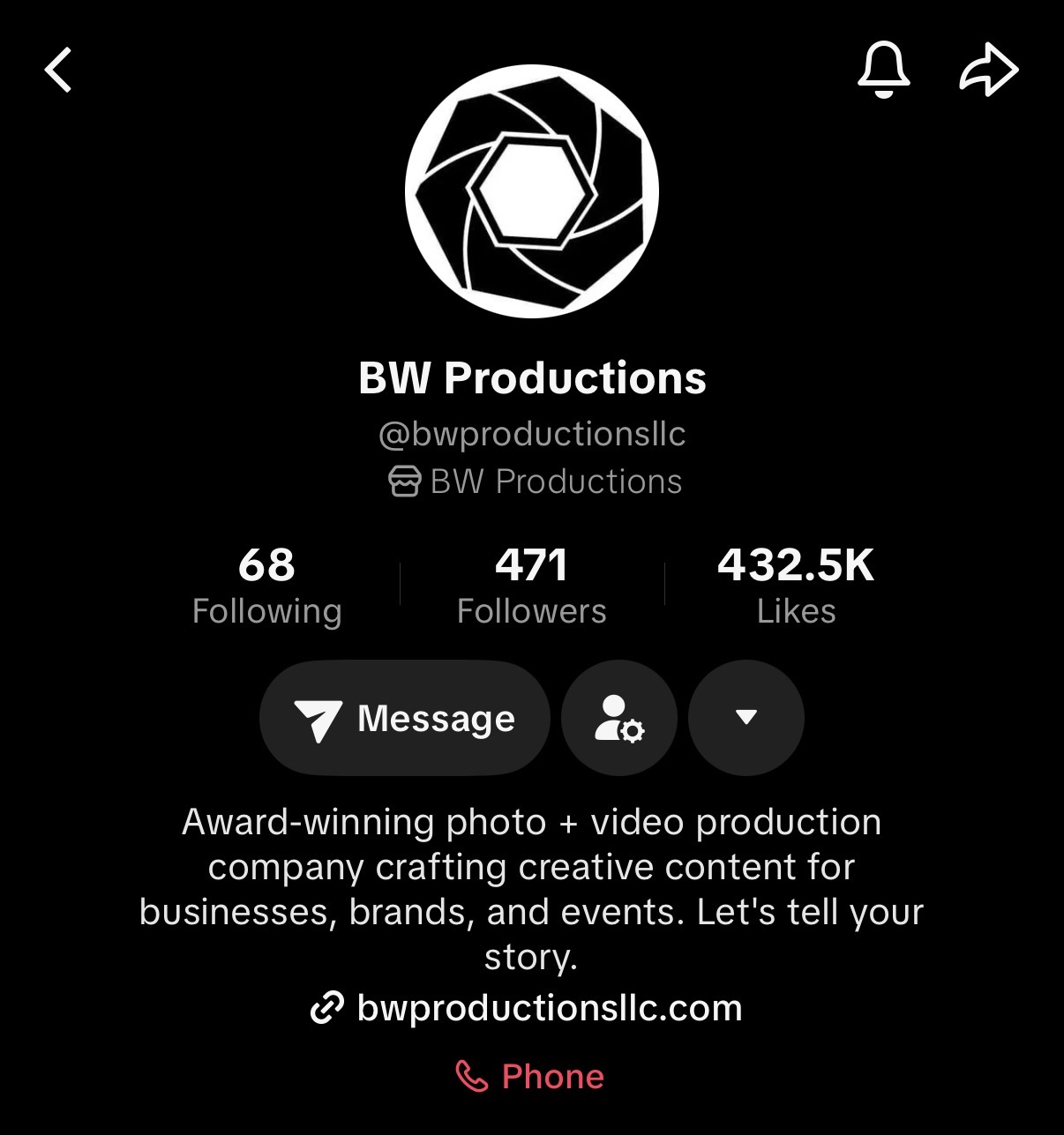1064x1135 pixels.
Task: Open follower settings via the person-gear icon
Action: coord(619,718)
